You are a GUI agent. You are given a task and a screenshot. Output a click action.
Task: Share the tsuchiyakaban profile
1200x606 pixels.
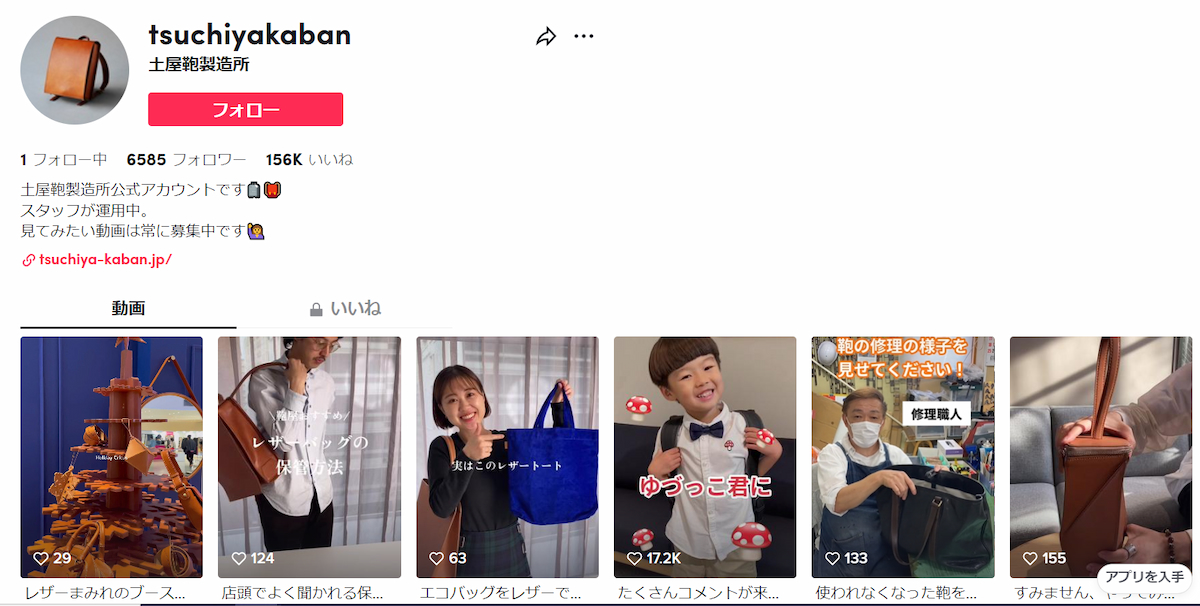pyautogui.click(x=545, y=37)
